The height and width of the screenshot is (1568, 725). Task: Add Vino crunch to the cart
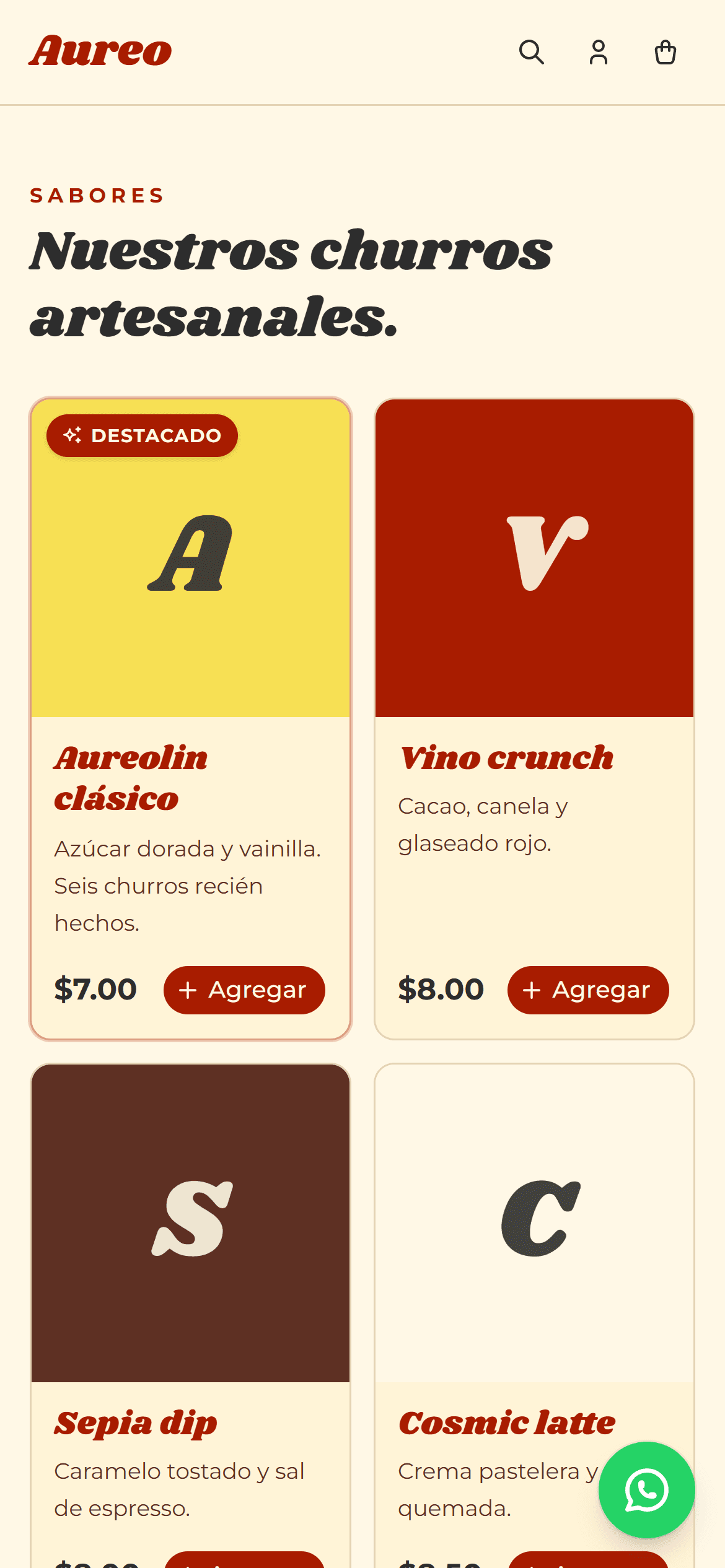[588, 990]
